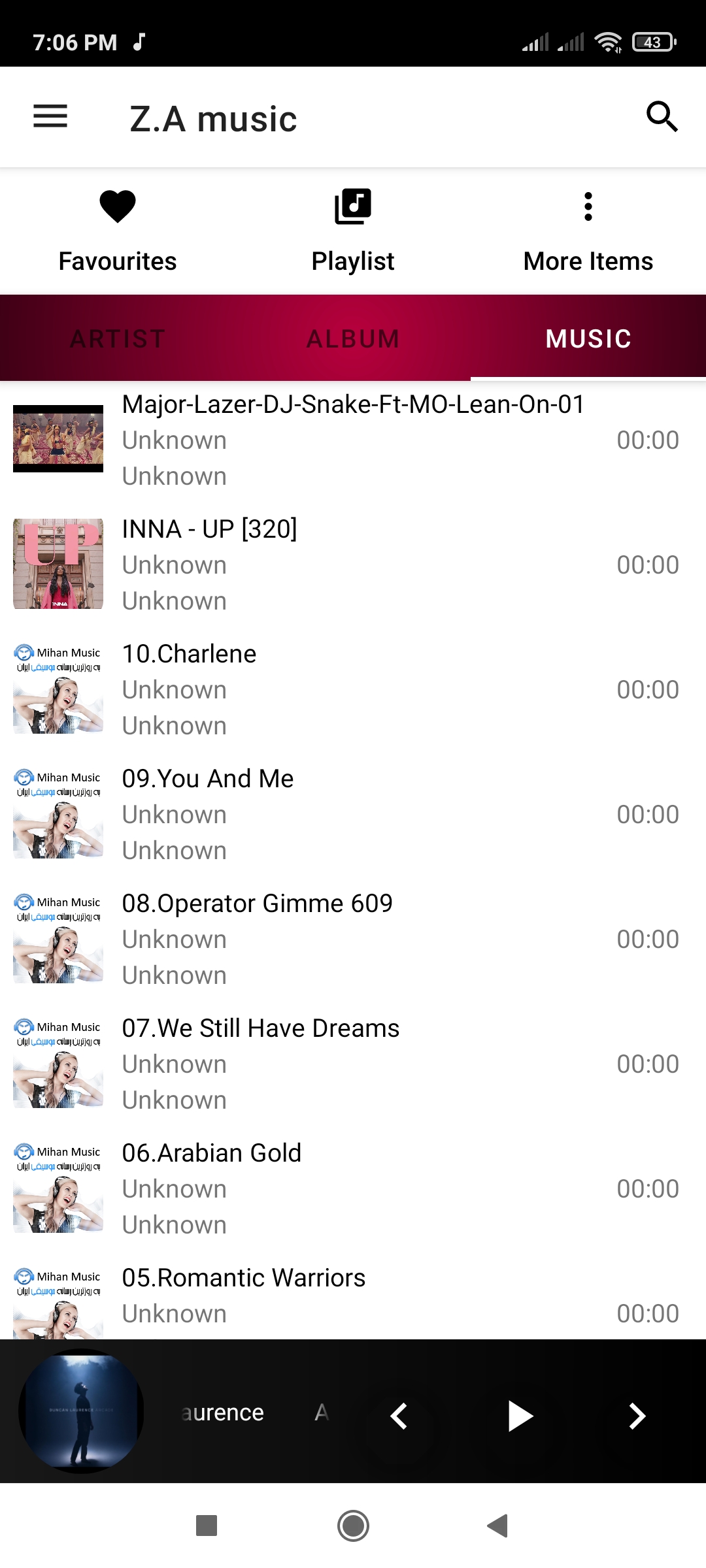Switch to the ALBUM tab
Image resolution: width=706 pixels, height=1568 pixels.
pyautogui.click(x=352, y=338)
